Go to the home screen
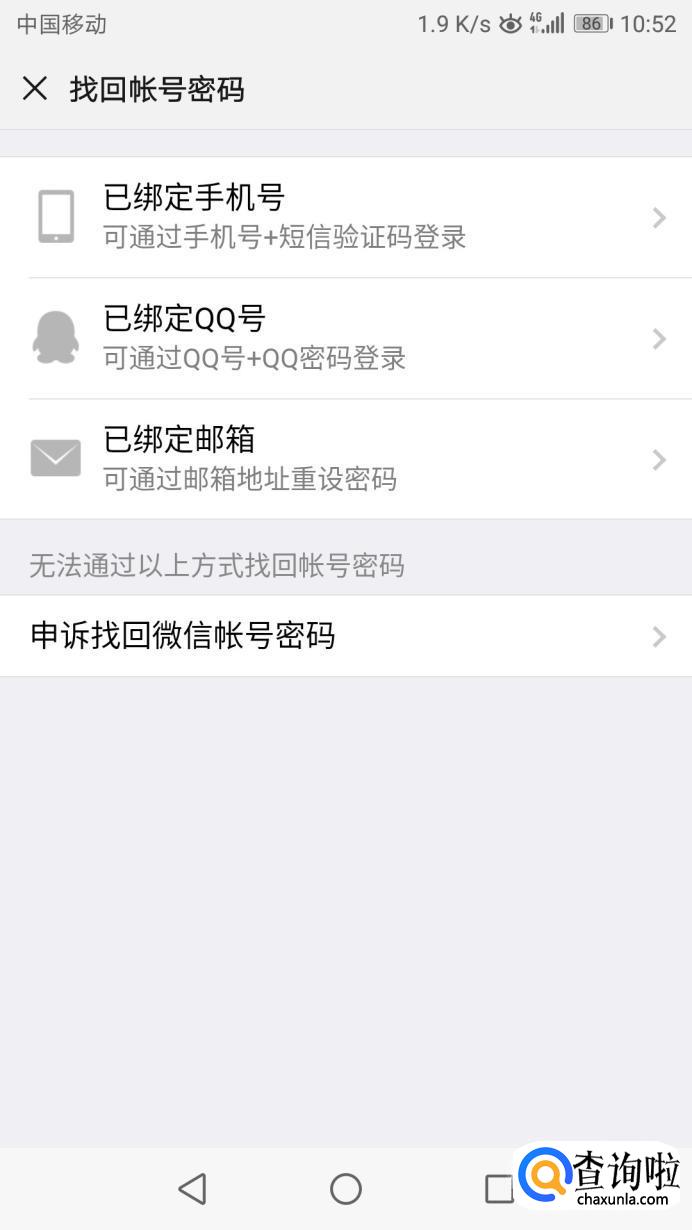The width and height of the screenshot is (692, 1230). (346, 1188)
